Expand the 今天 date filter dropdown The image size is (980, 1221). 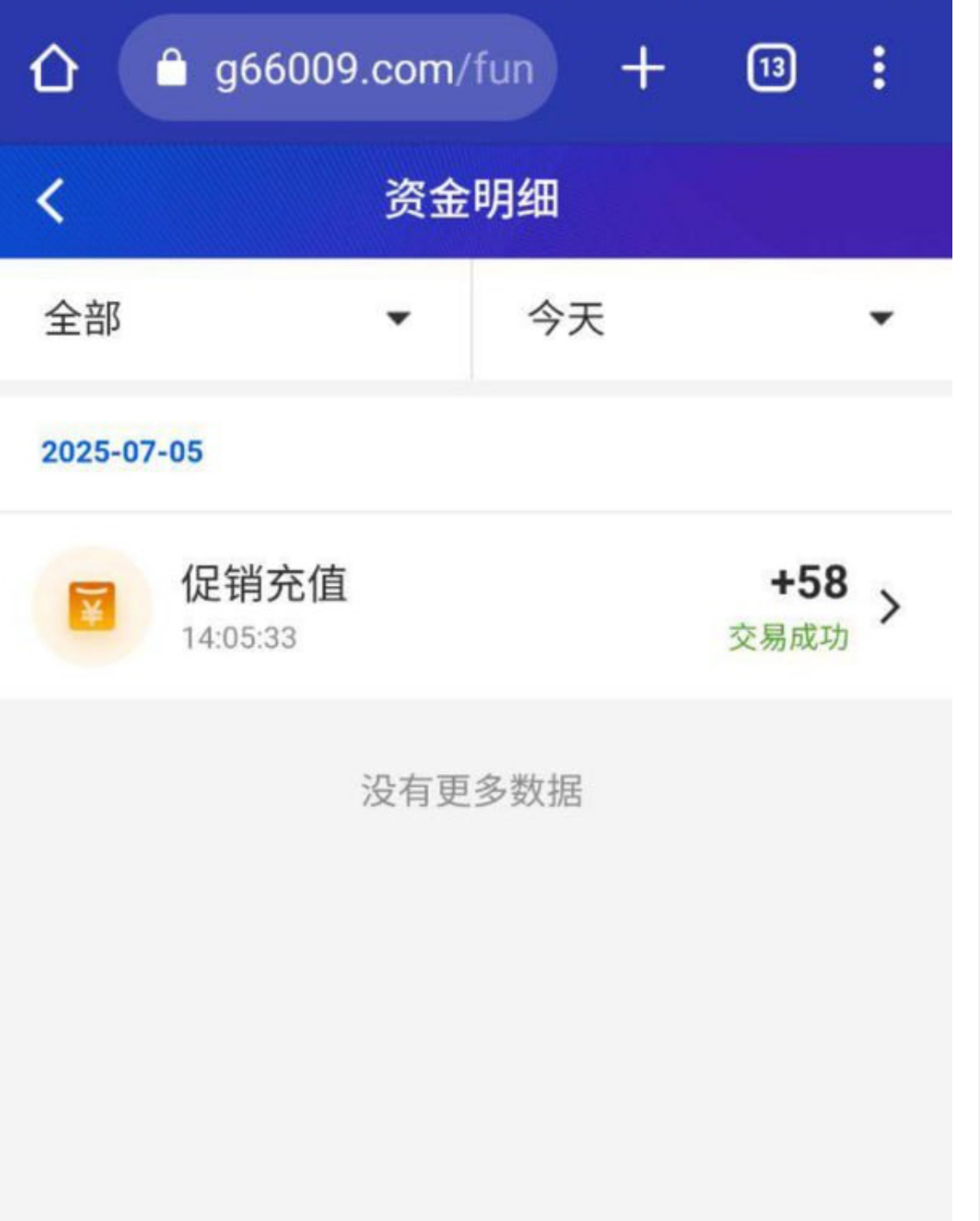tap(712, 318)
